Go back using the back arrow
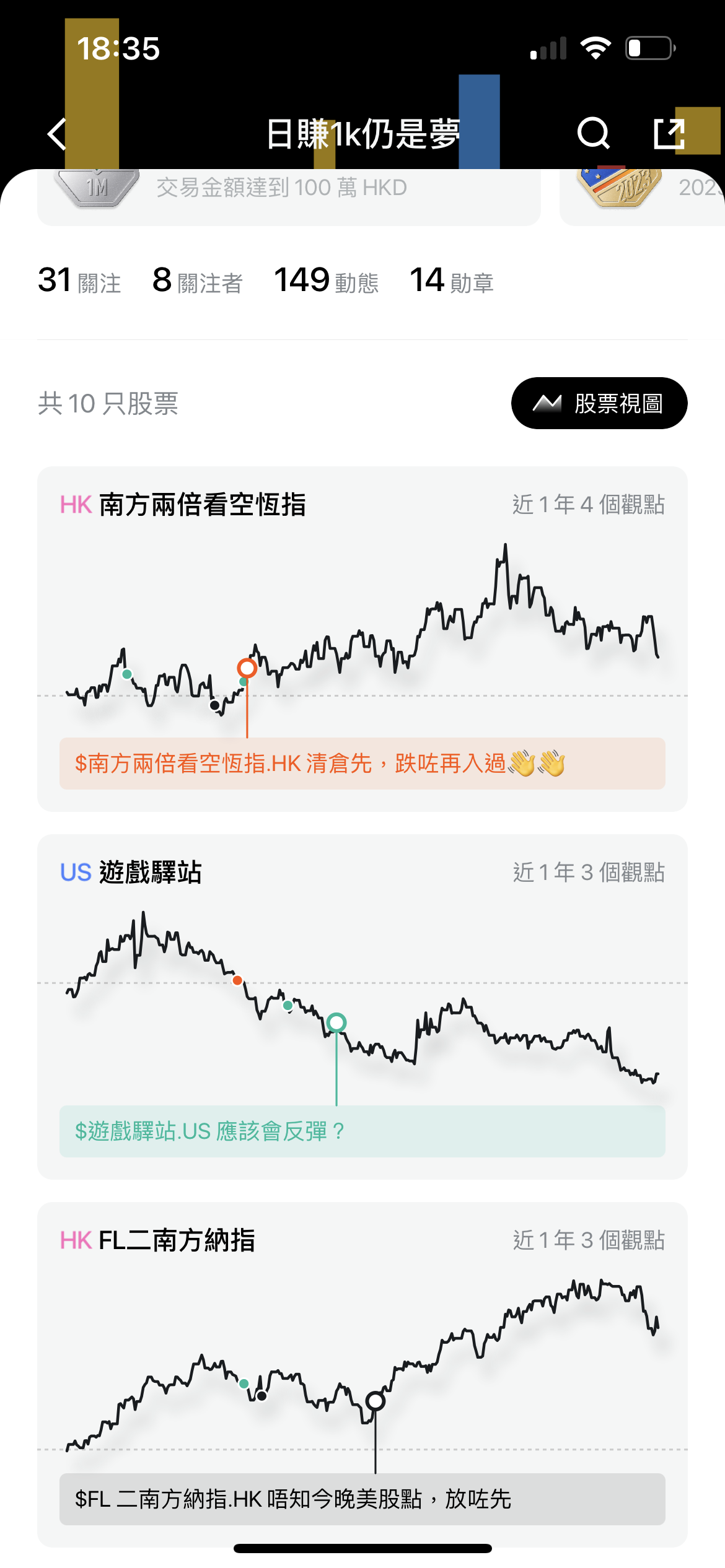 pos(57,134)
